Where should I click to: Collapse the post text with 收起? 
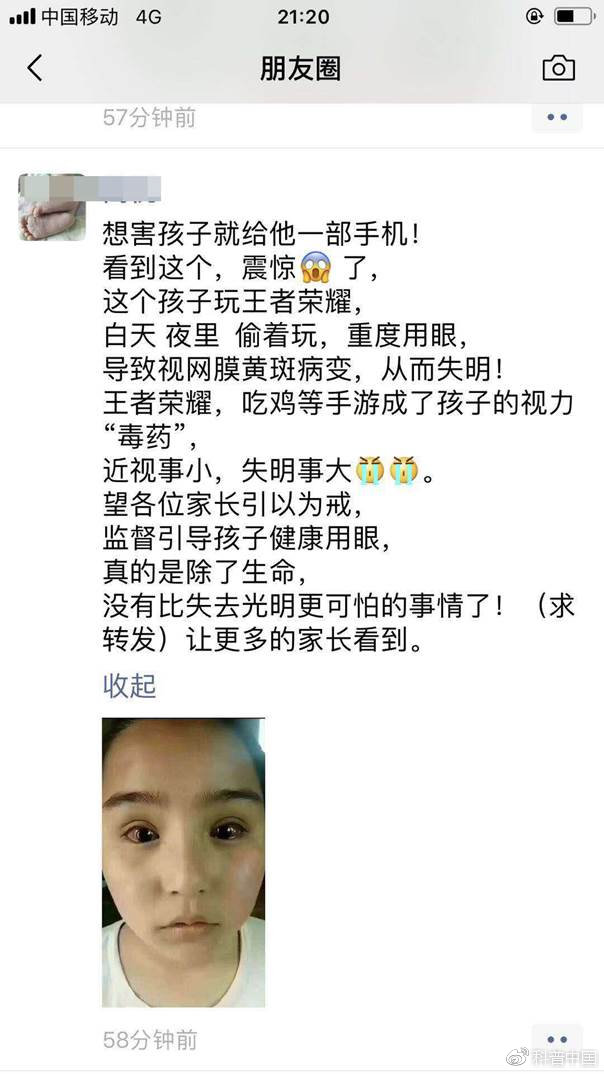tap(129, 686)
